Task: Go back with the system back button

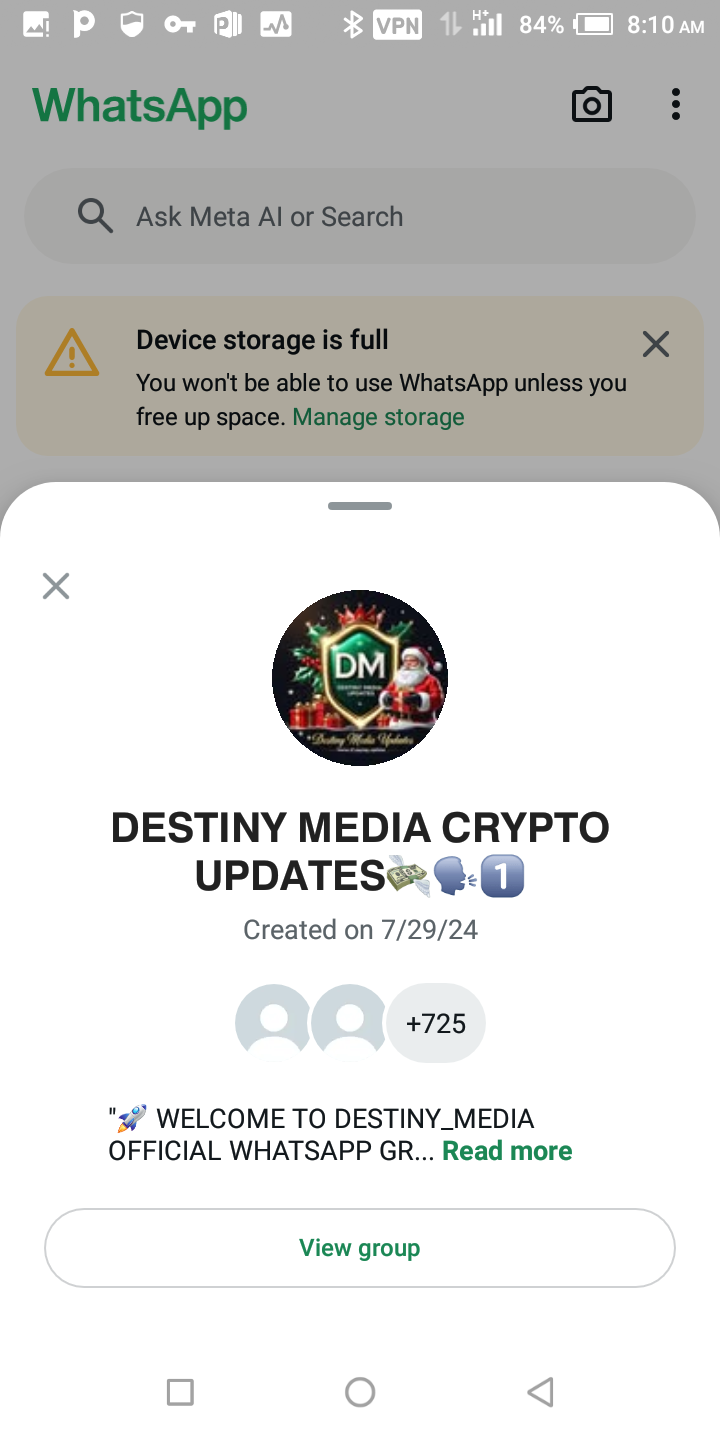Action: tap(540, 1392)
